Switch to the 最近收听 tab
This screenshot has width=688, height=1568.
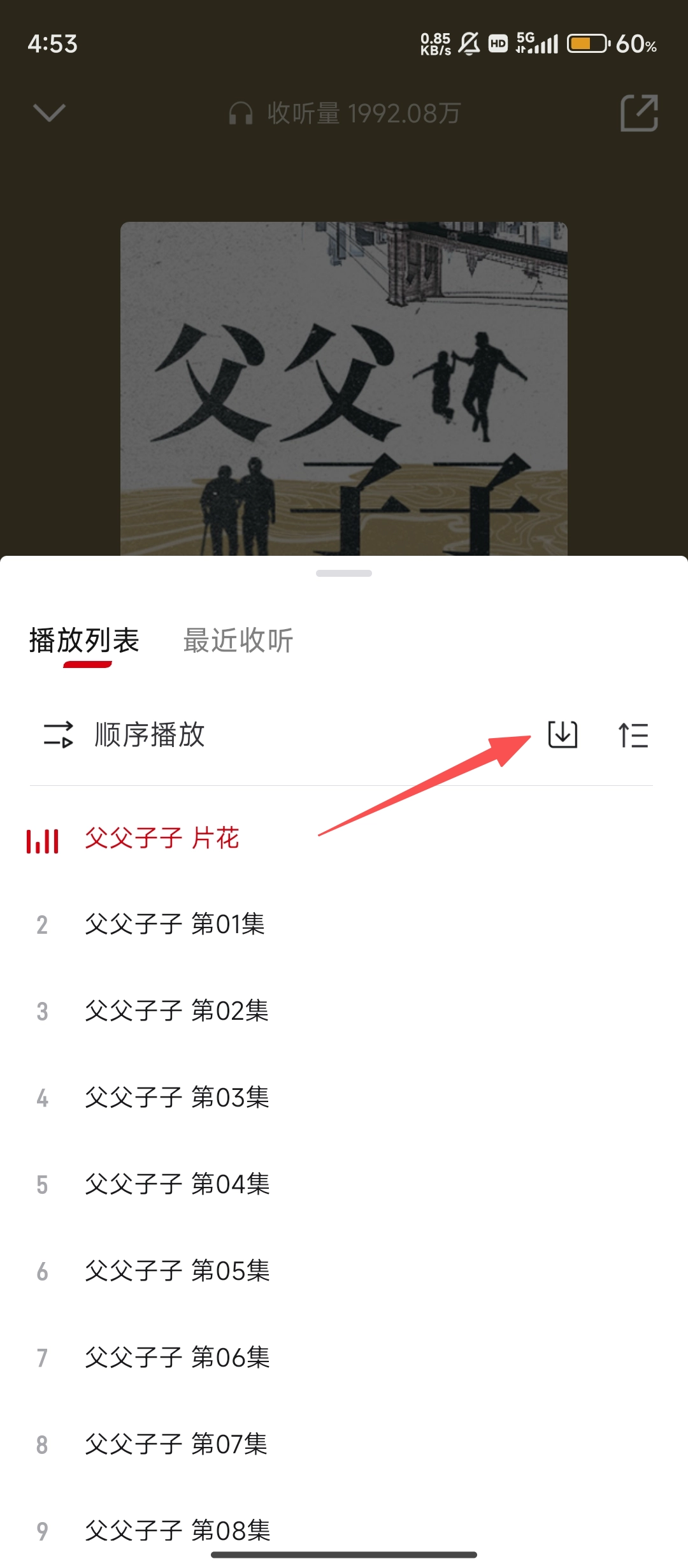238,641
